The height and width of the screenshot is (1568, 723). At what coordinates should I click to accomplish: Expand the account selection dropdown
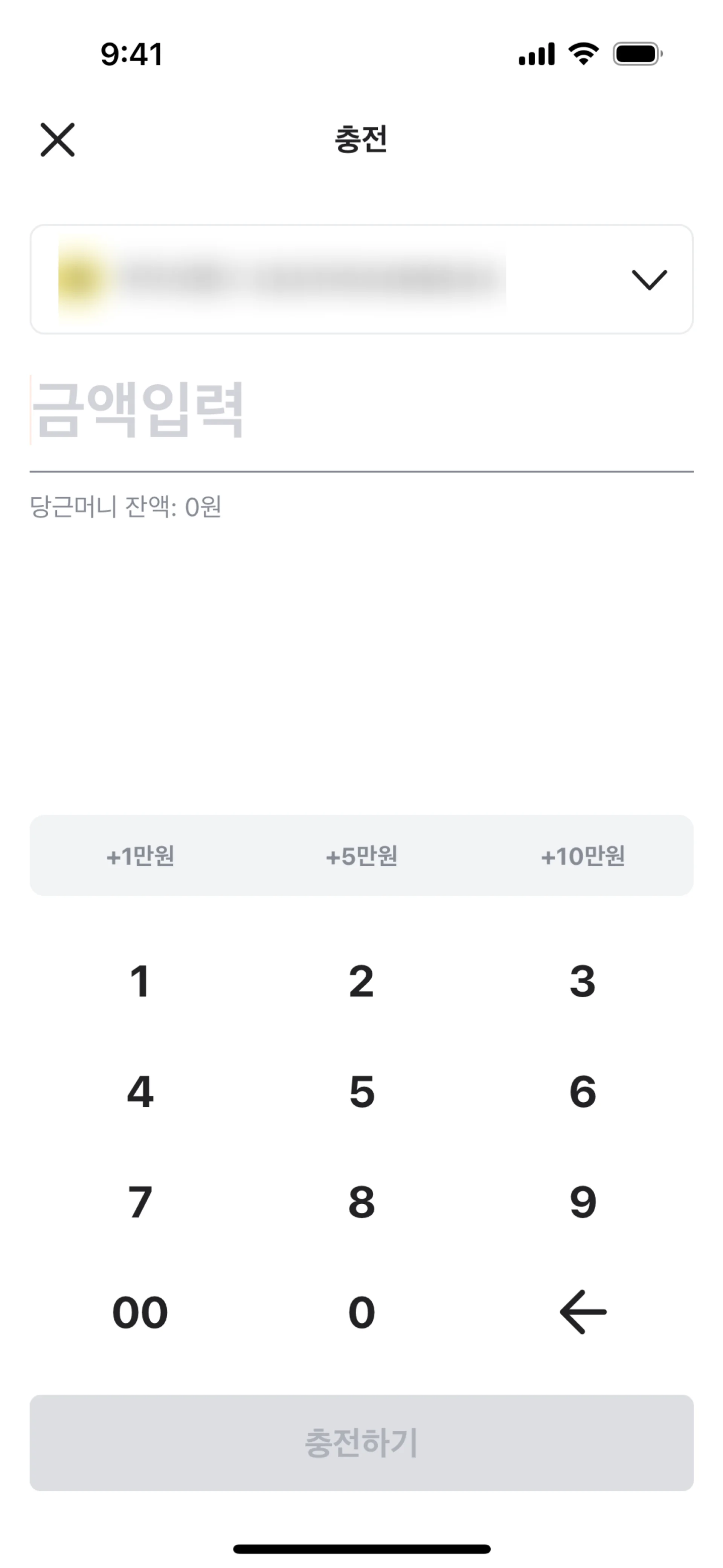pyautogui.click(x=649, y=280)
